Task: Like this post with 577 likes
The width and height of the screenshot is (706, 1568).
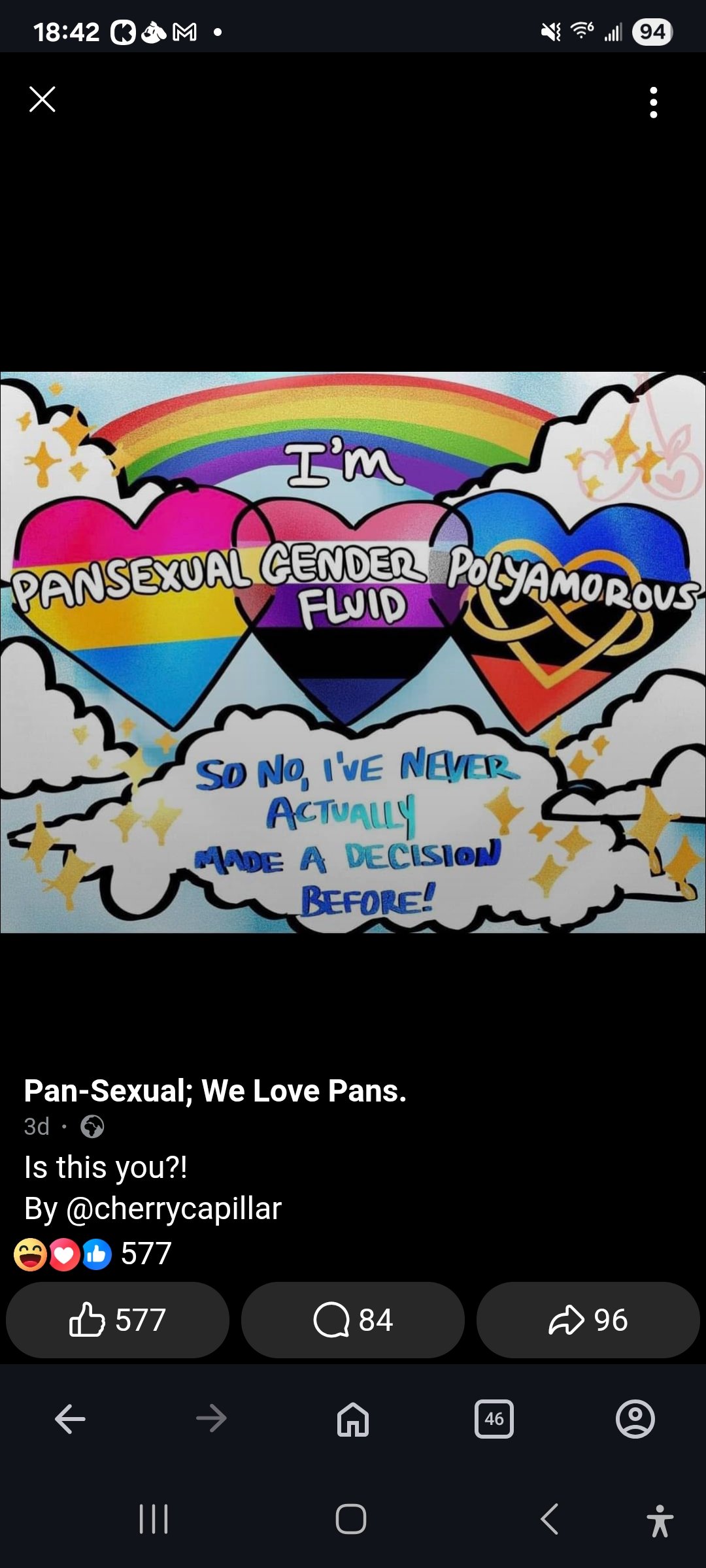Action: [118, 1320]
